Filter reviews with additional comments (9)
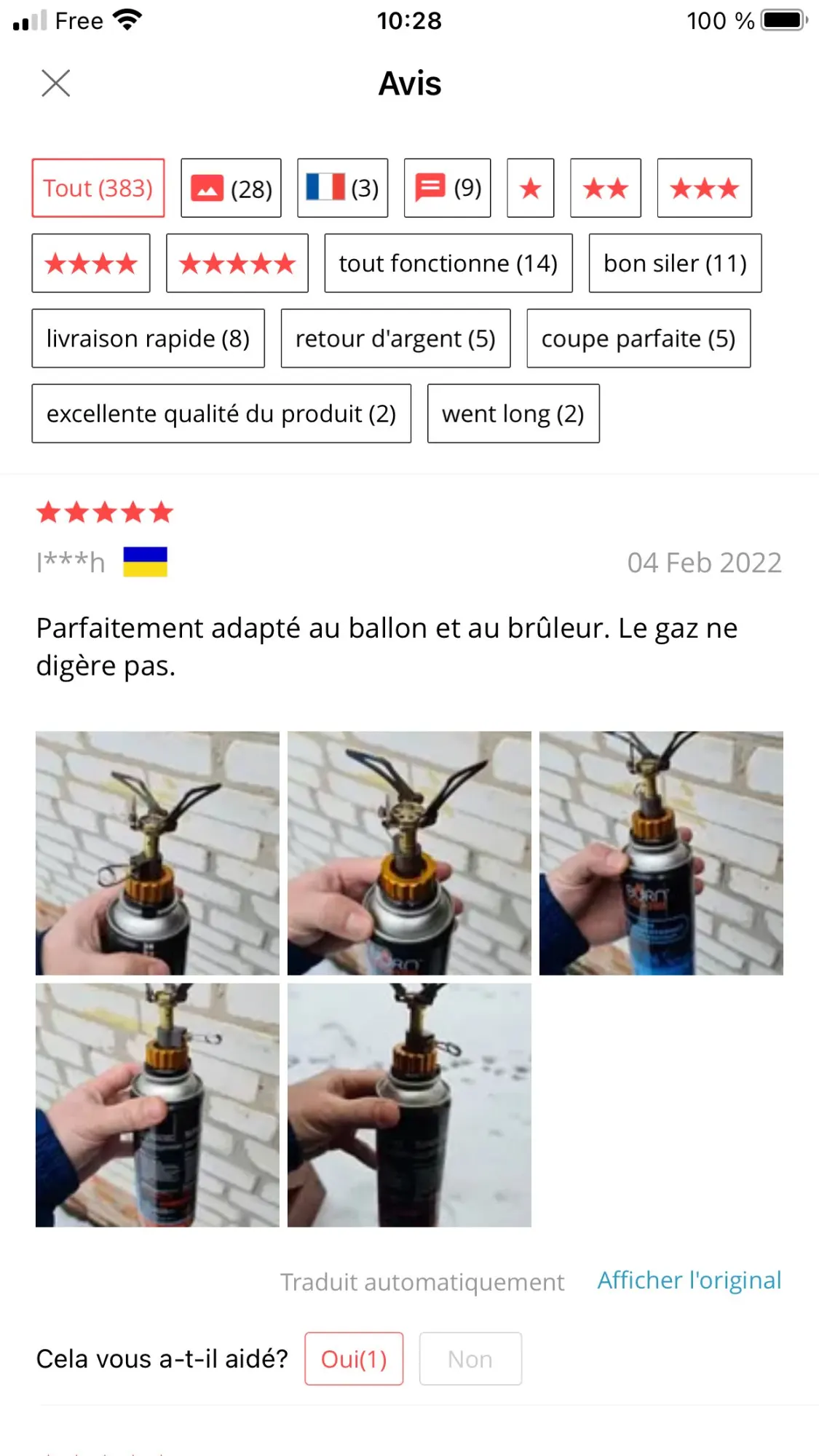This screenshot has width=819, height=1456. click(x=447, y=189)
